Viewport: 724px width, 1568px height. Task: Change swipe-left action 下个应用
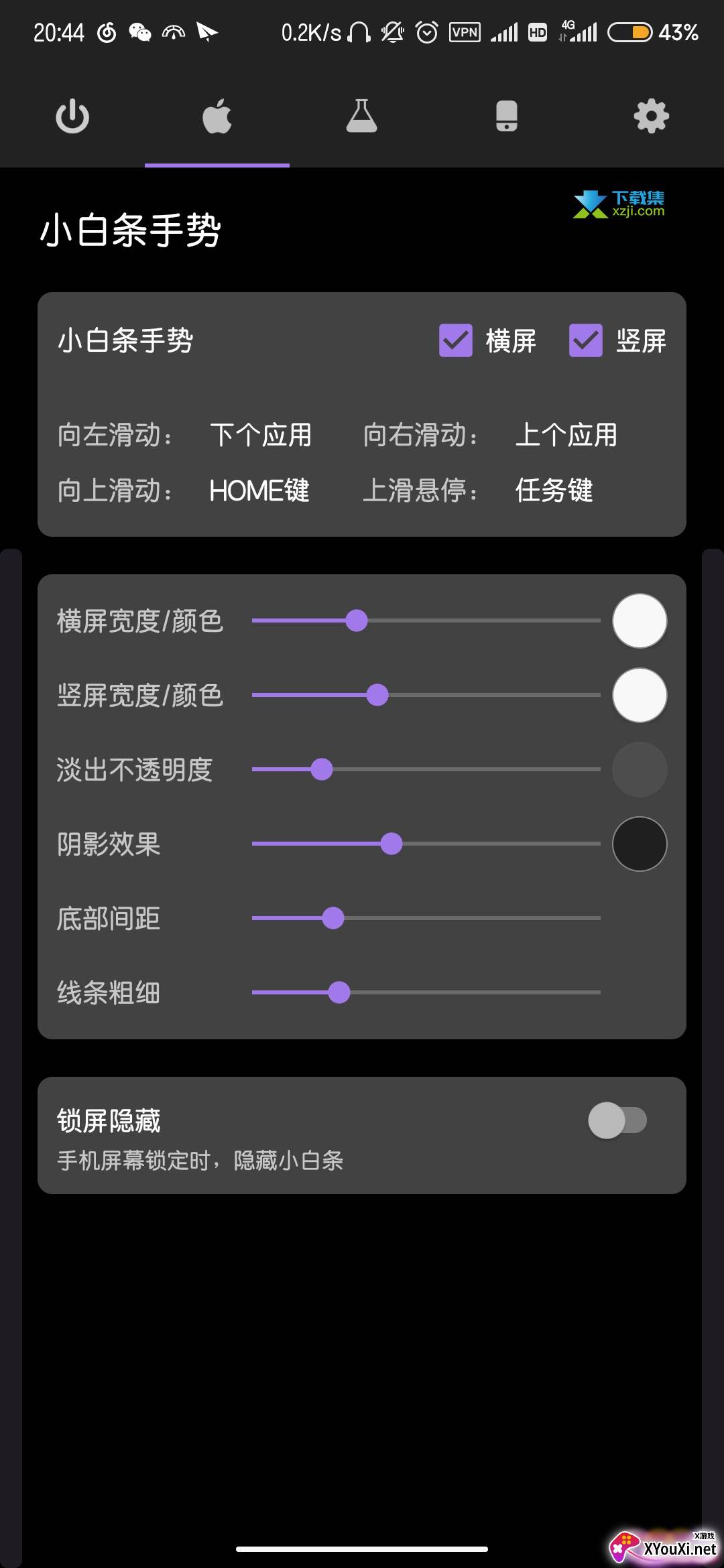[x=261, y=435]
